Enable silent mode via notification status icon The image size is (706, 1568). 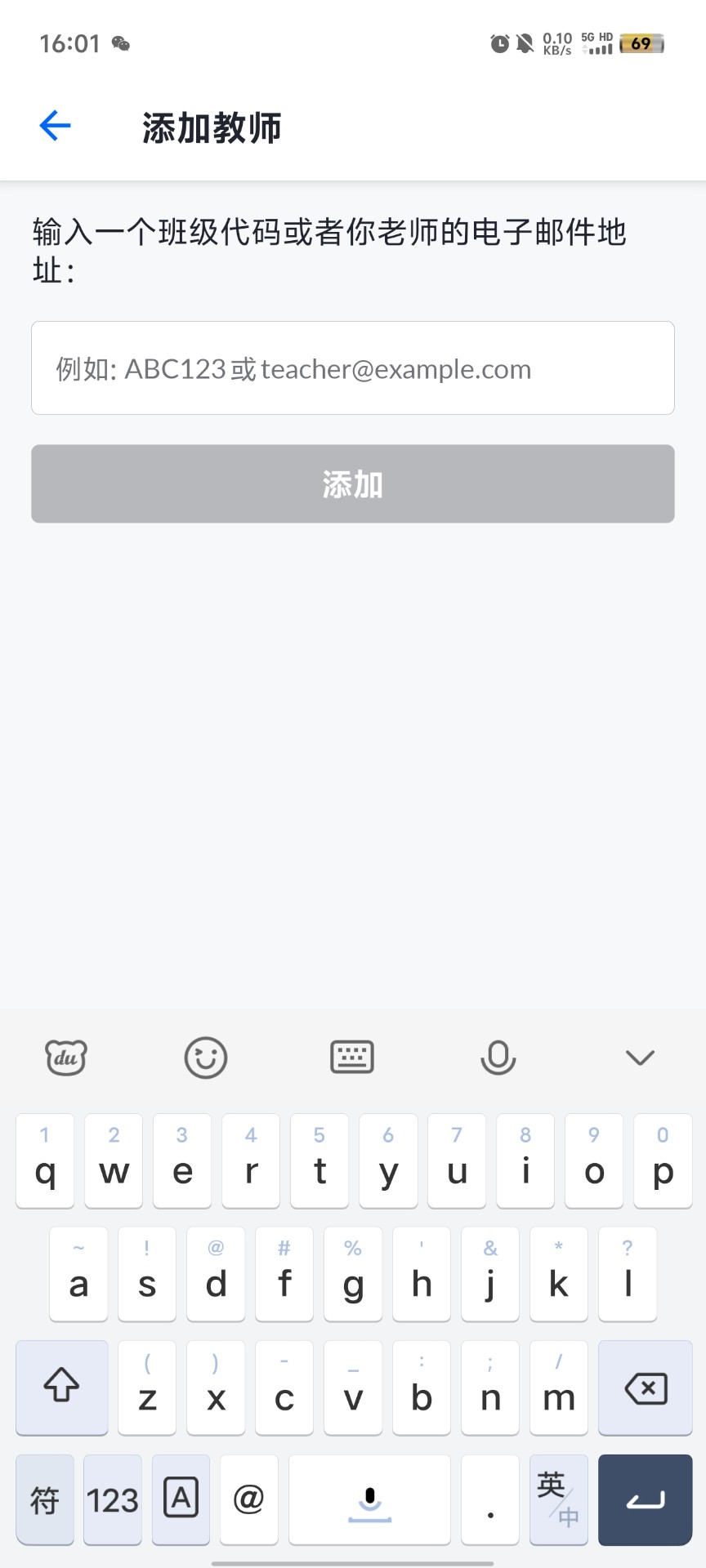pyautogui.click(x=524, y=44)
